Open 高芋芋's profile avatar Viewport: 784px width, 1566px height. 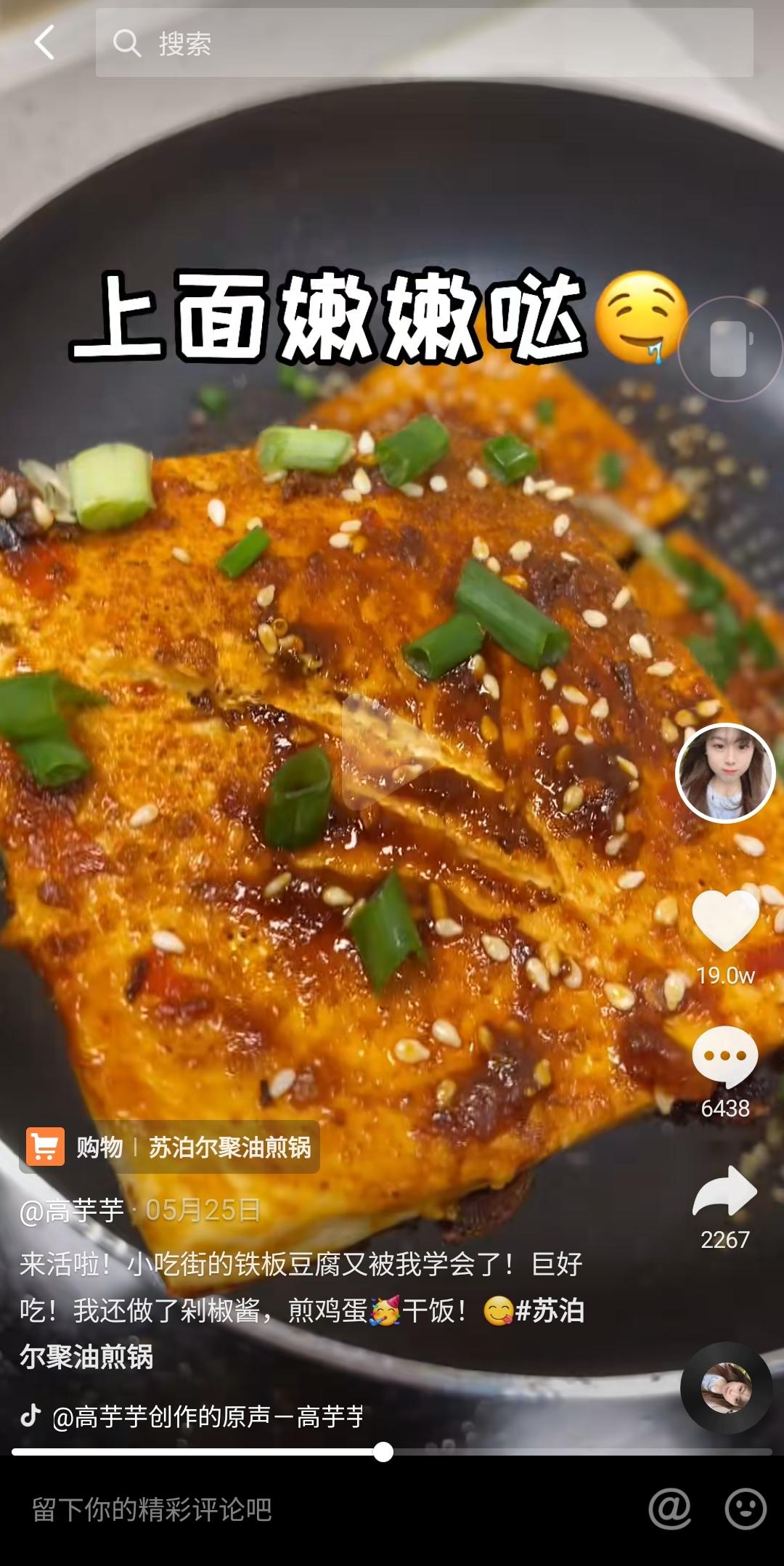point(725,773)
